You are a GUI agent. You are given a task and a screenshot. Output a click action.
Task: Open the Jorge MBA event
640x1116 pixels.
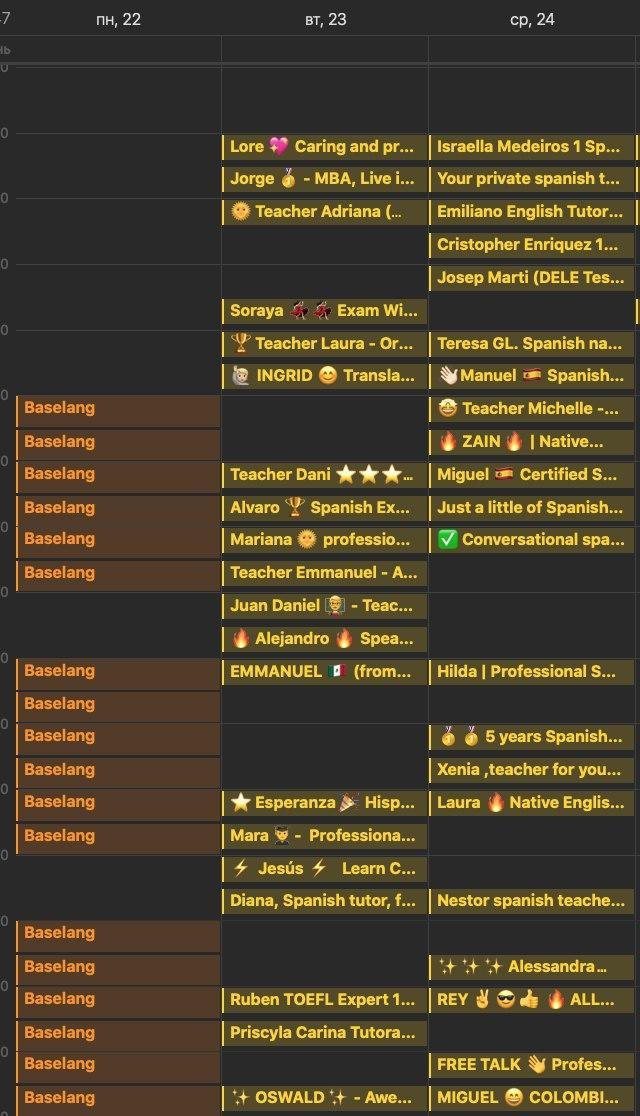[x=325, y=179]
